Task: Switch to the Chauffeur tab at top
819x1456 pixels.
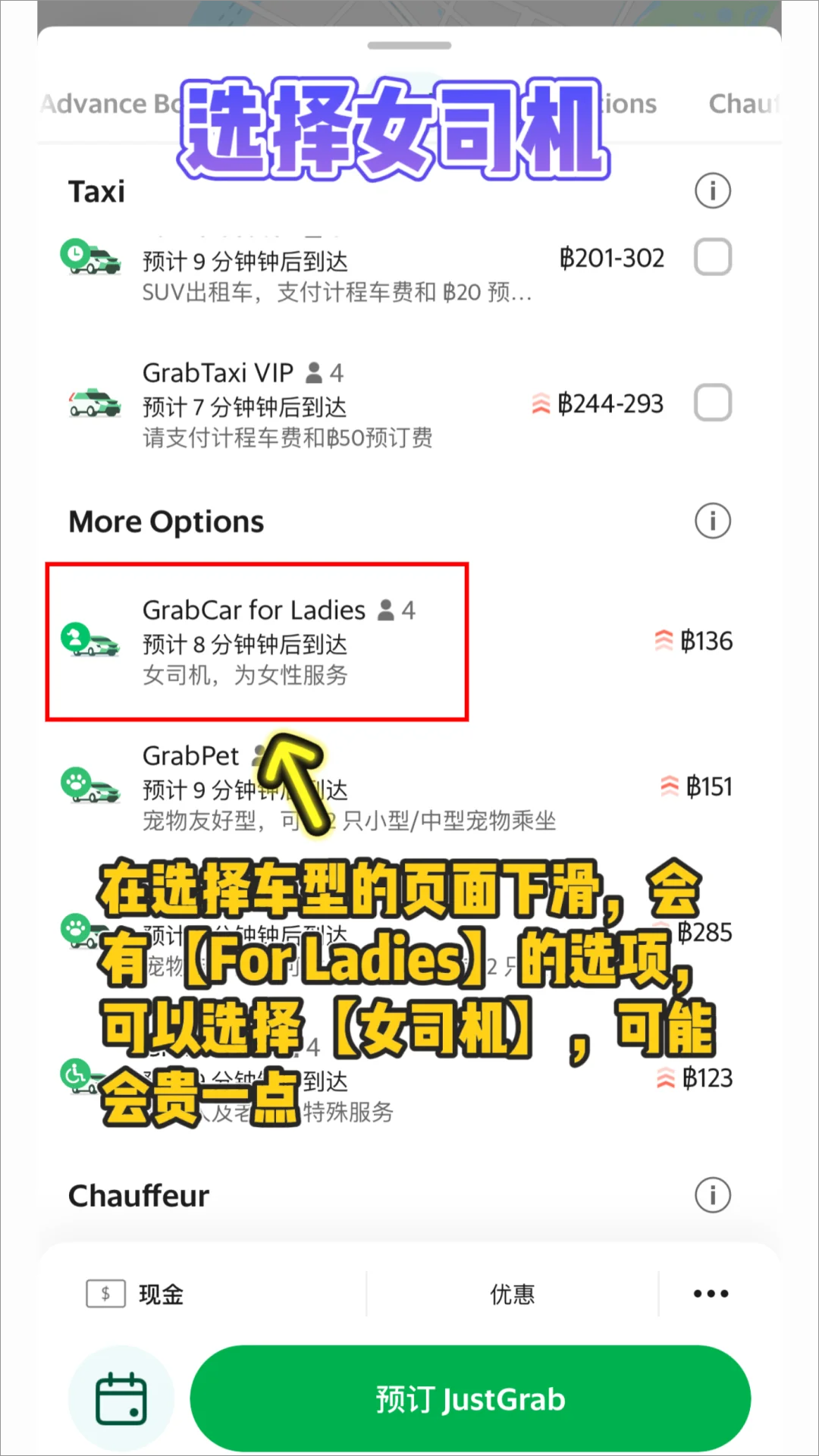Action: click(x=743, y=104)
